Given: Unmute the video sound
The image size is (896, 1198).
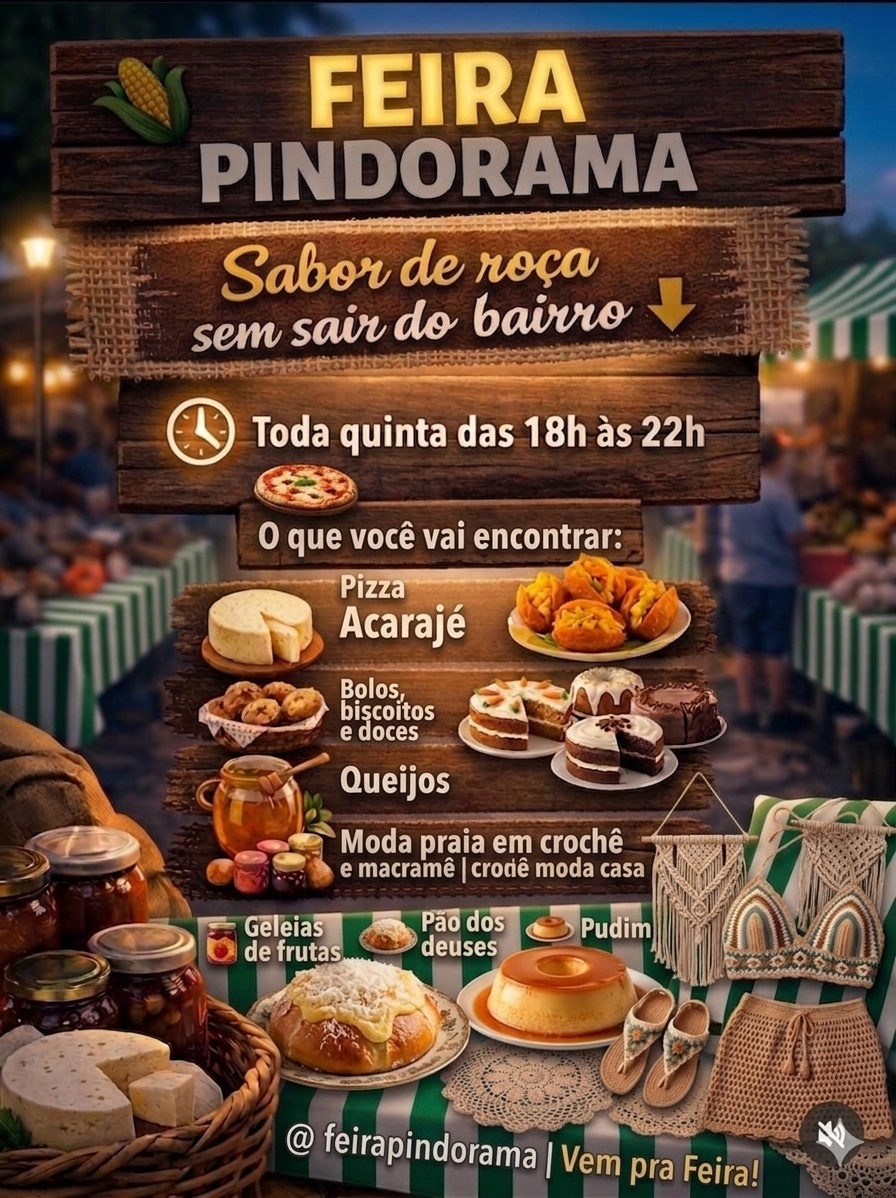Looking at the screenshot, I should point(832,1135).
